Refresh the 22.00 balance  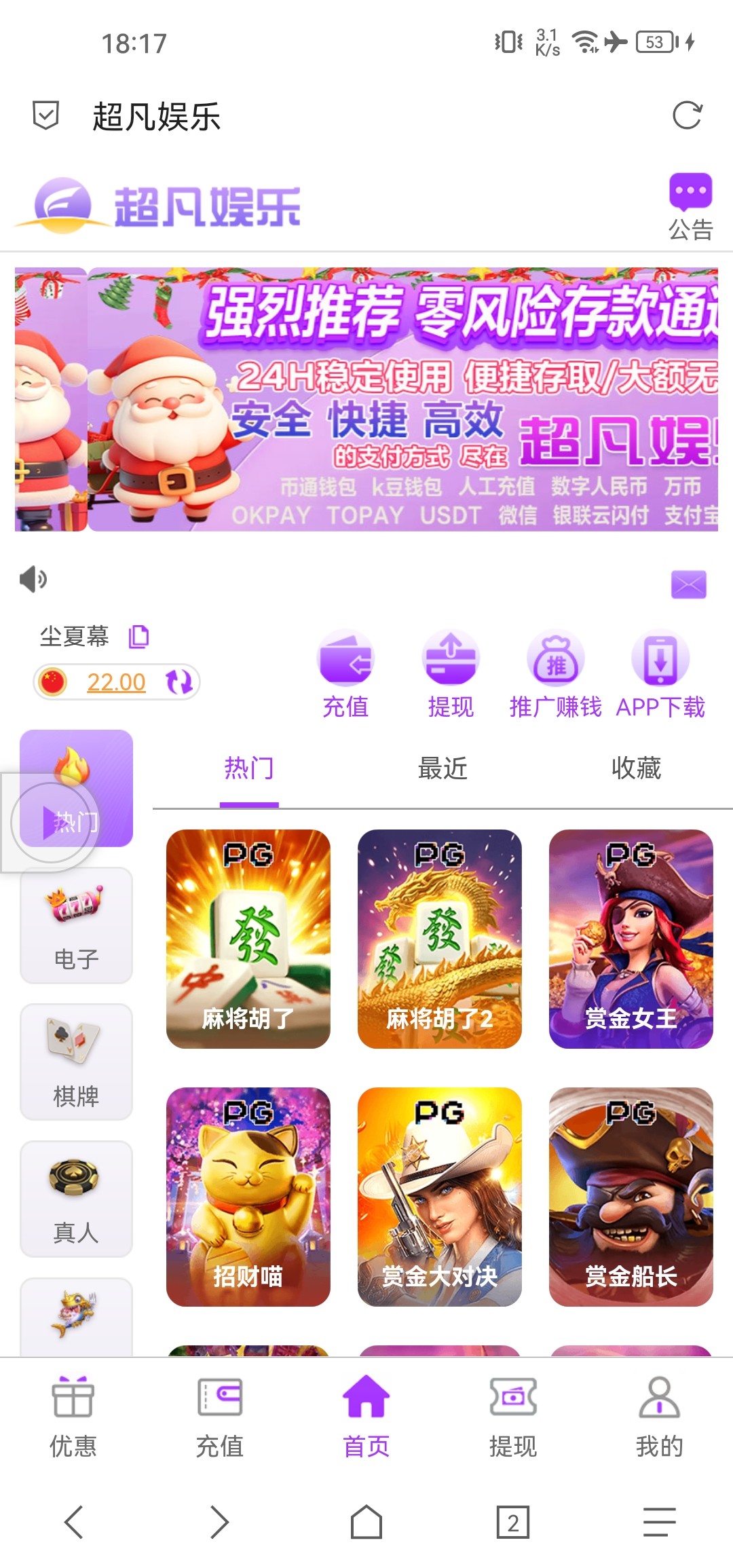179,682
